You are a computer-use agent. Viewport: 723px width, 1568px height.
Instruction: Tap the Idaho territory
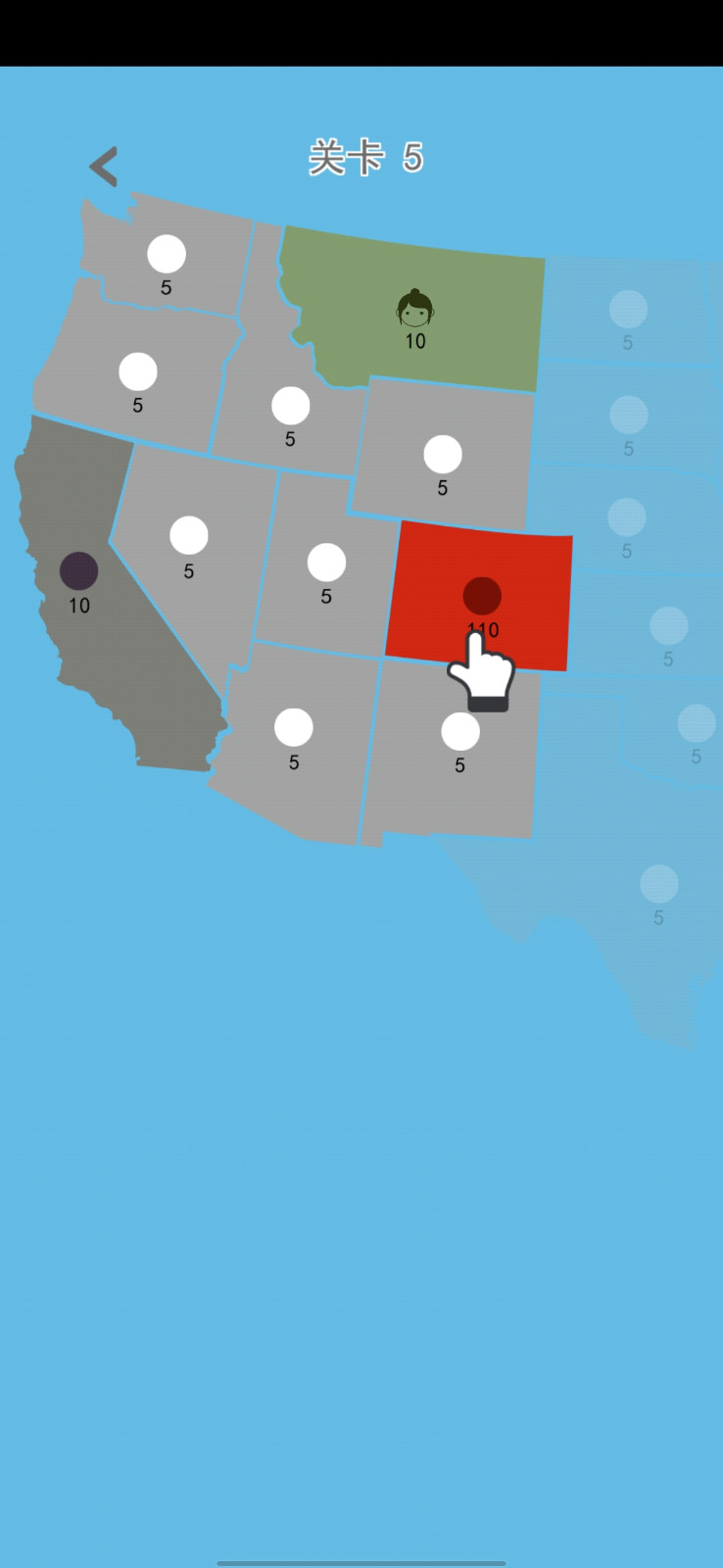(290, 406)
